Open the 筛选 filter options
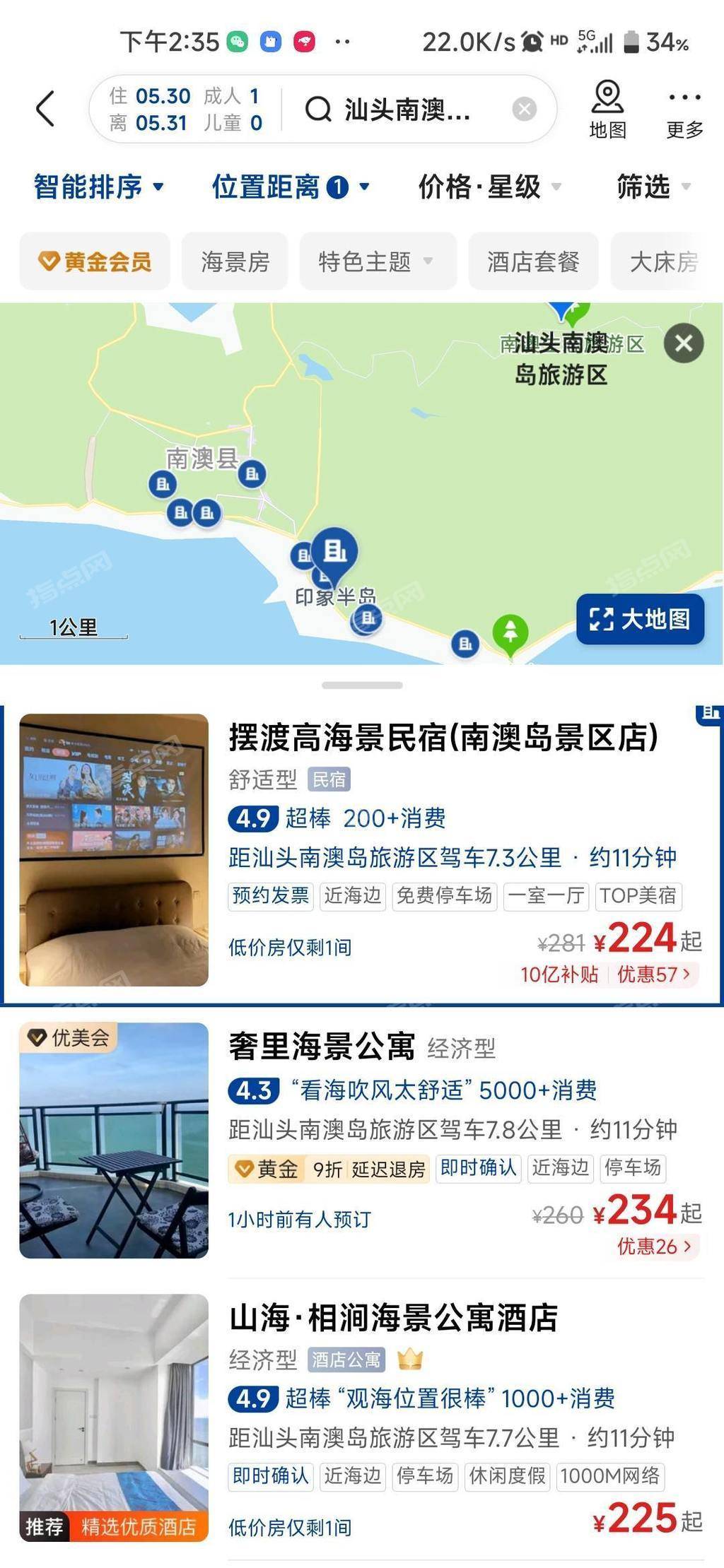Image resolution: width=724 pixels, height=1568 pixels. click(652, 187)
